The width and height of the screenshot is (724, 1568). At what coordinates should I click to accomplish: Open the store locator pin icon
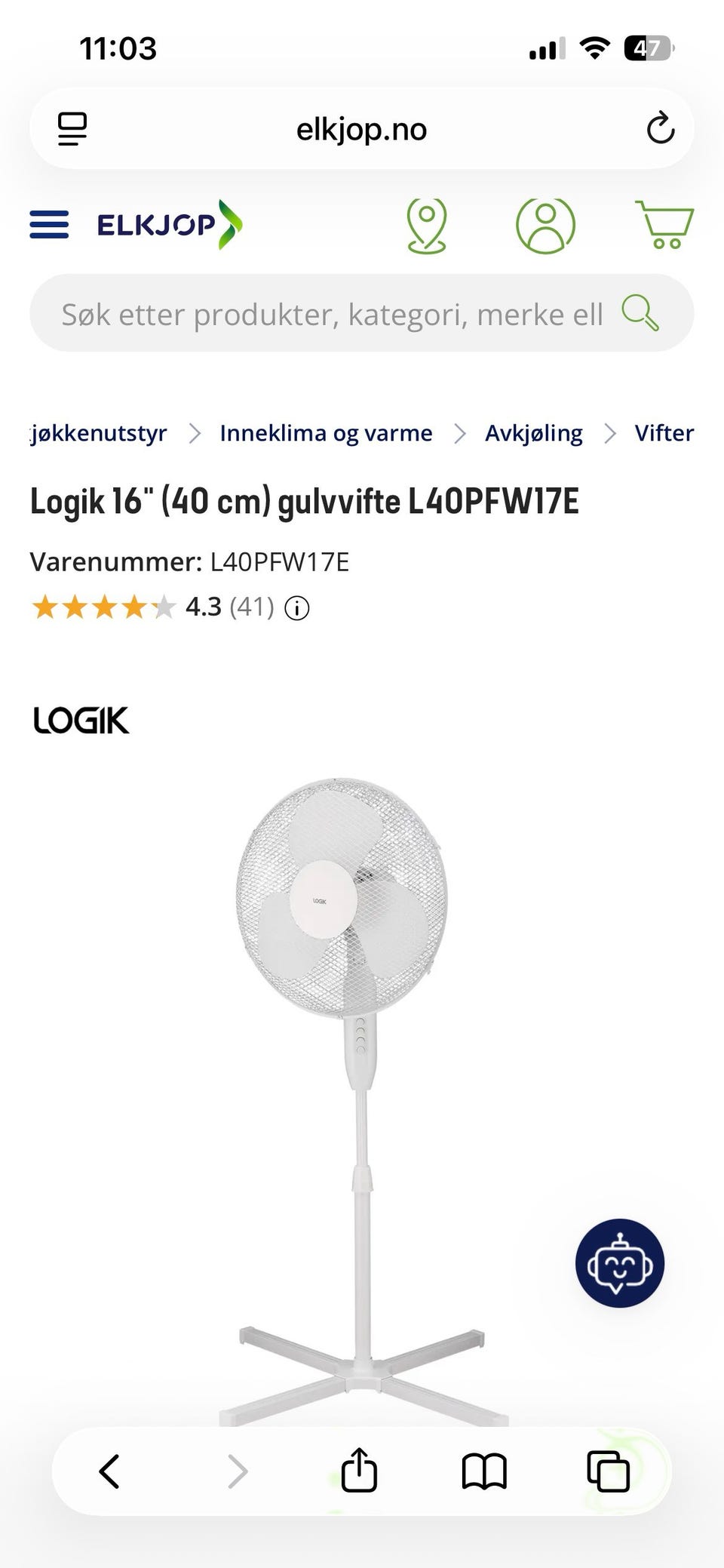click(x=427, y=226)
